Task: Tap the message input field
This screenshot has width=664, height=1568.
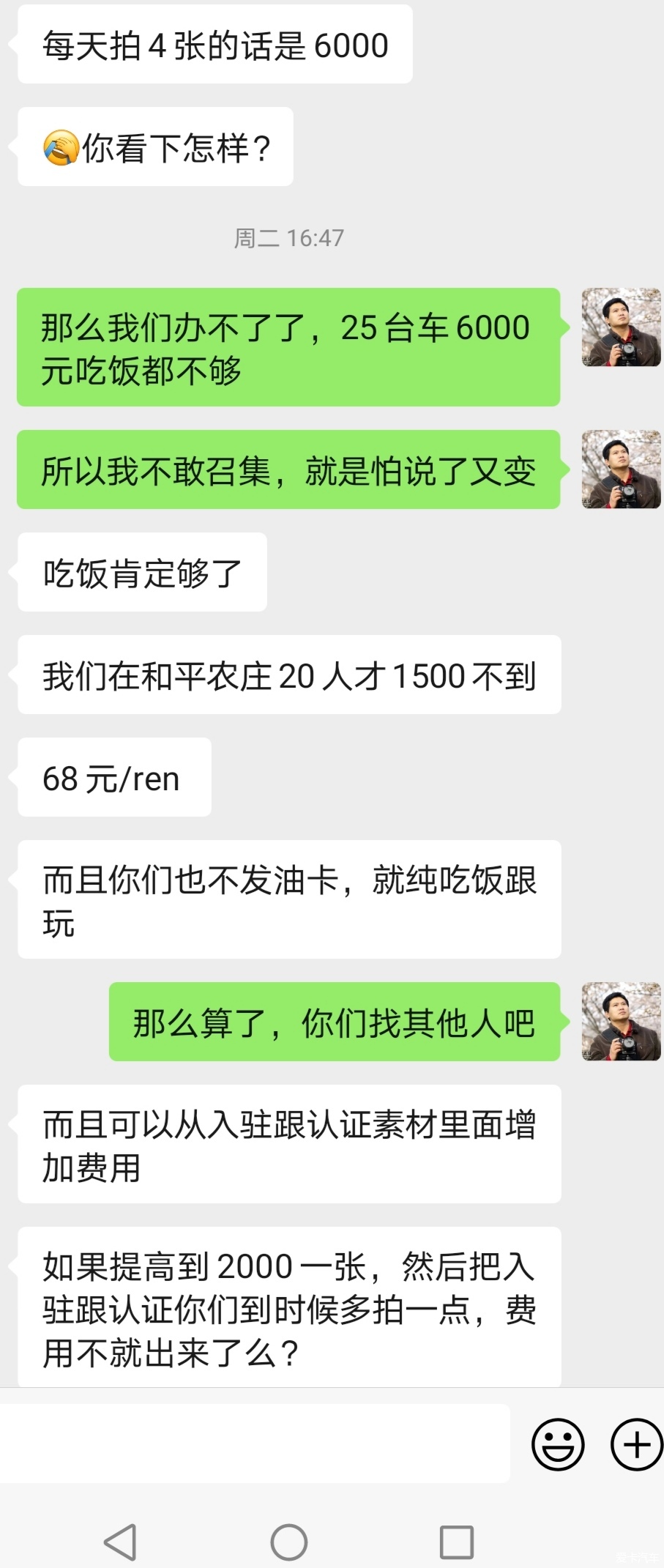Action: click(255, 1443)
